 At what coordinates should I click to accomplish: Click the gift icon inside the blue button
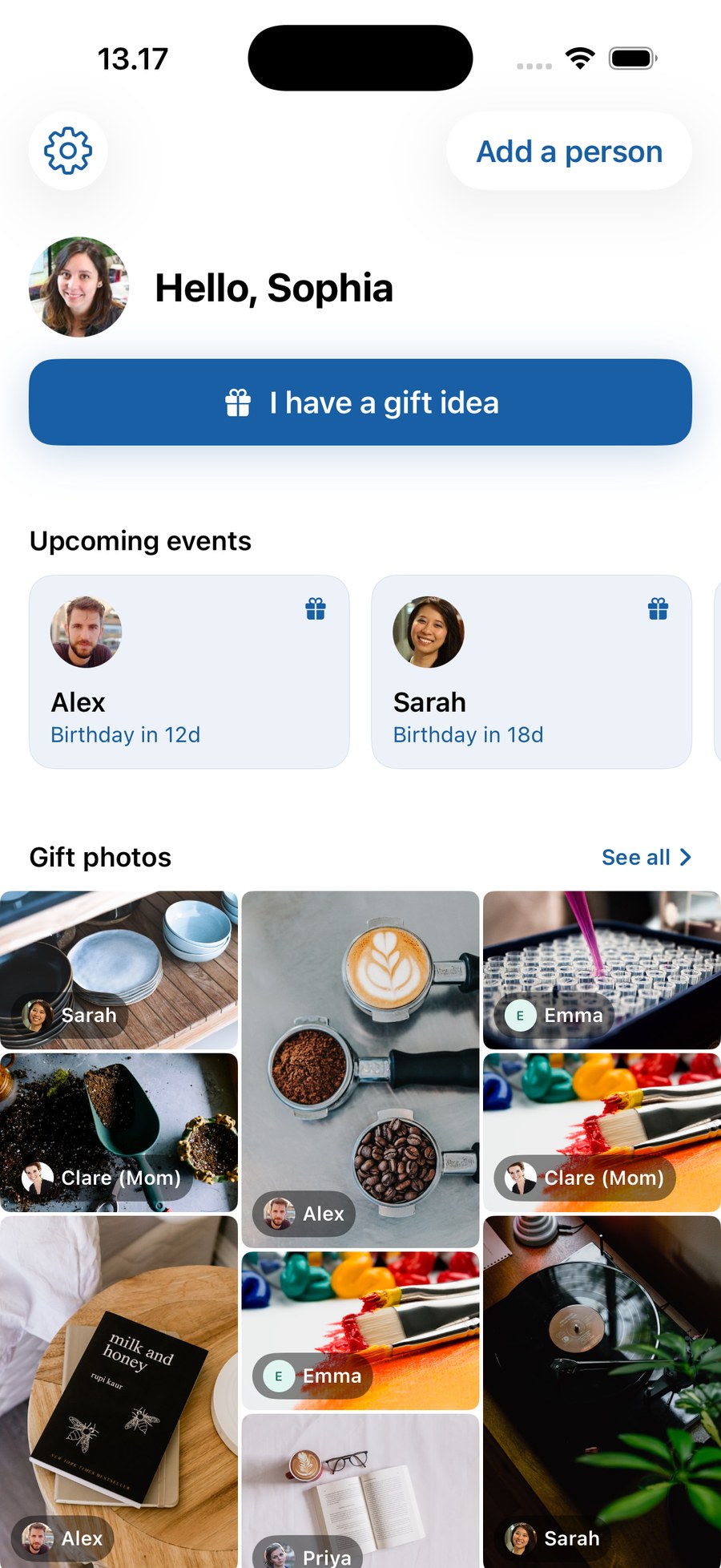coord(239,402)
